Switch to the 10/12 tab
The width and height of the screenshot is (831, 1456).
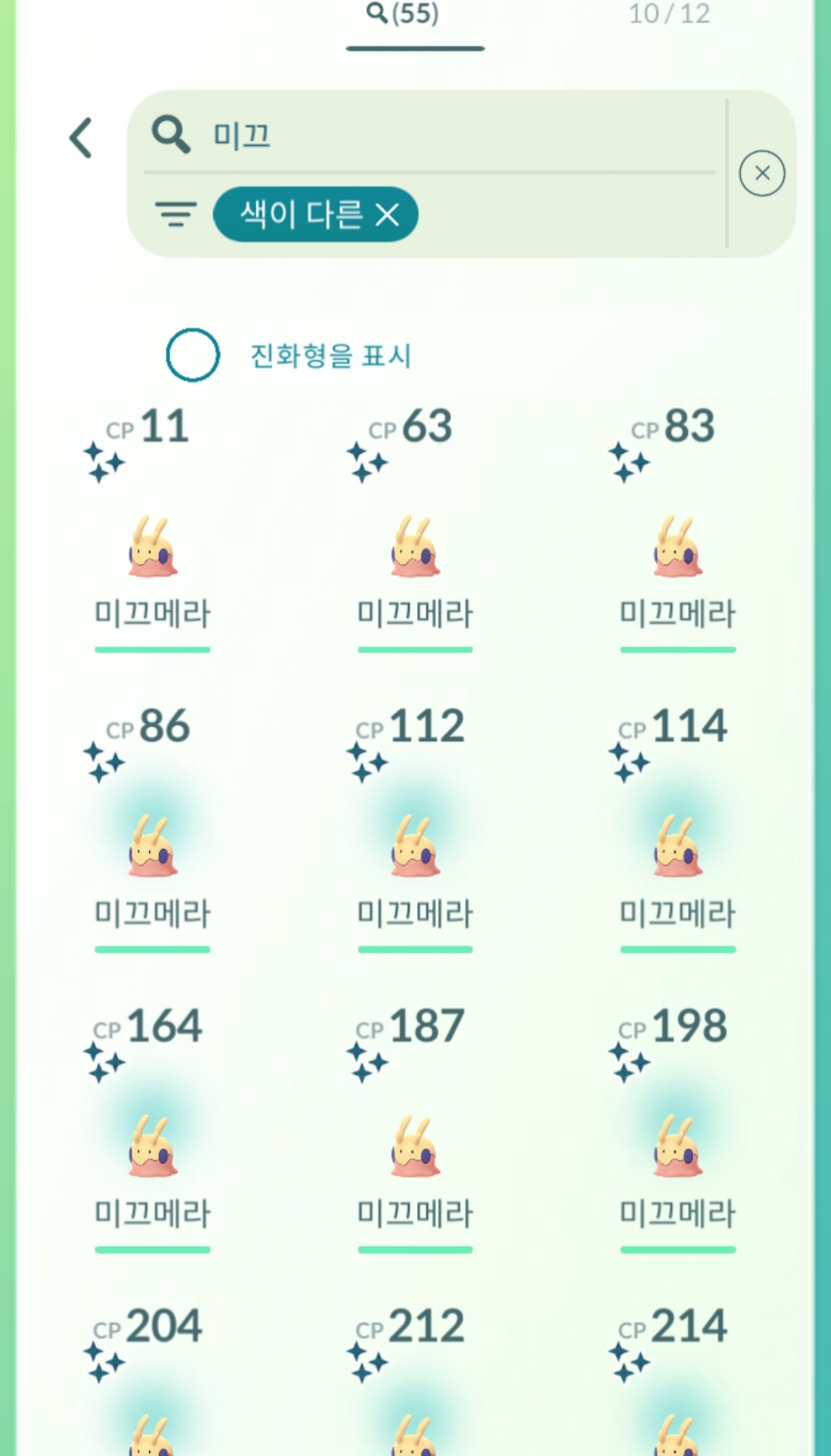[669, 15]
